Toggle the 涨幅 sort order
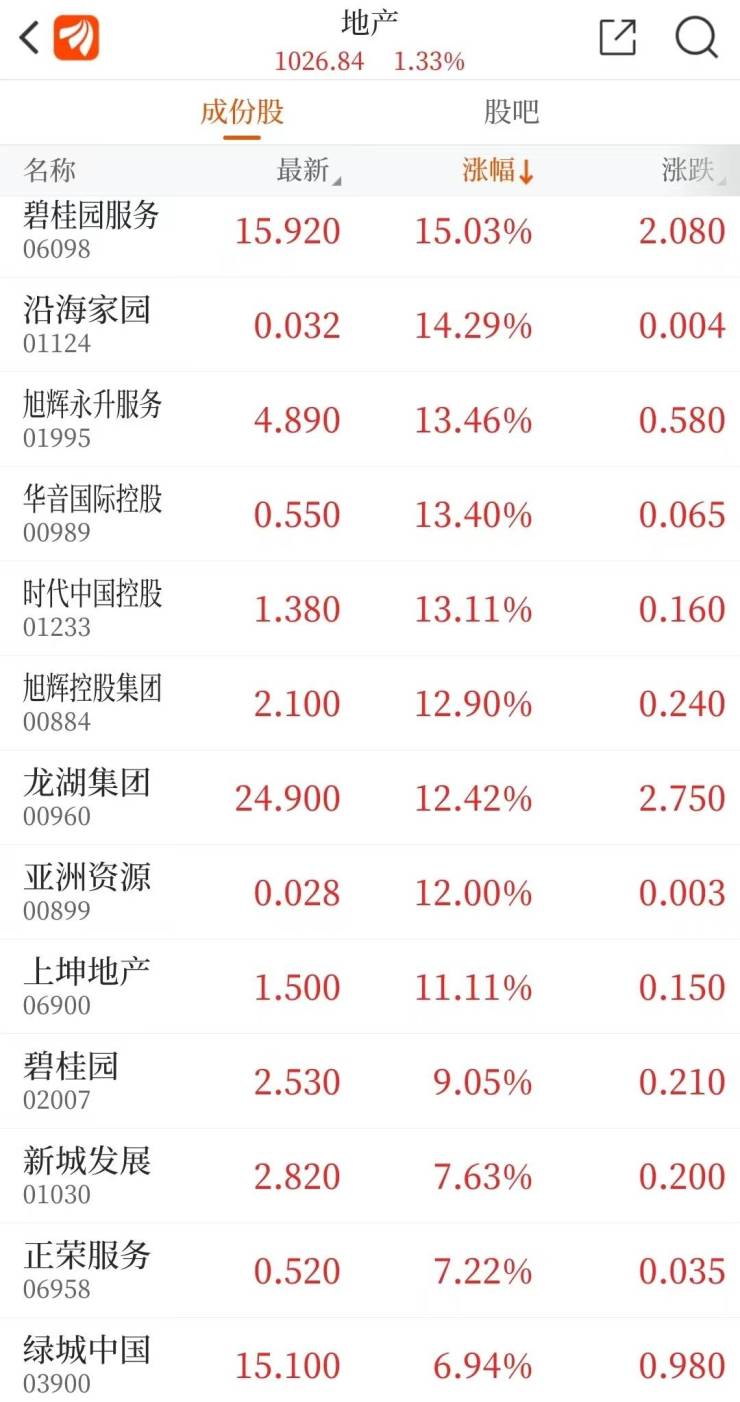The height and width of the screenshot is (1402, 740). click(498, 171)
